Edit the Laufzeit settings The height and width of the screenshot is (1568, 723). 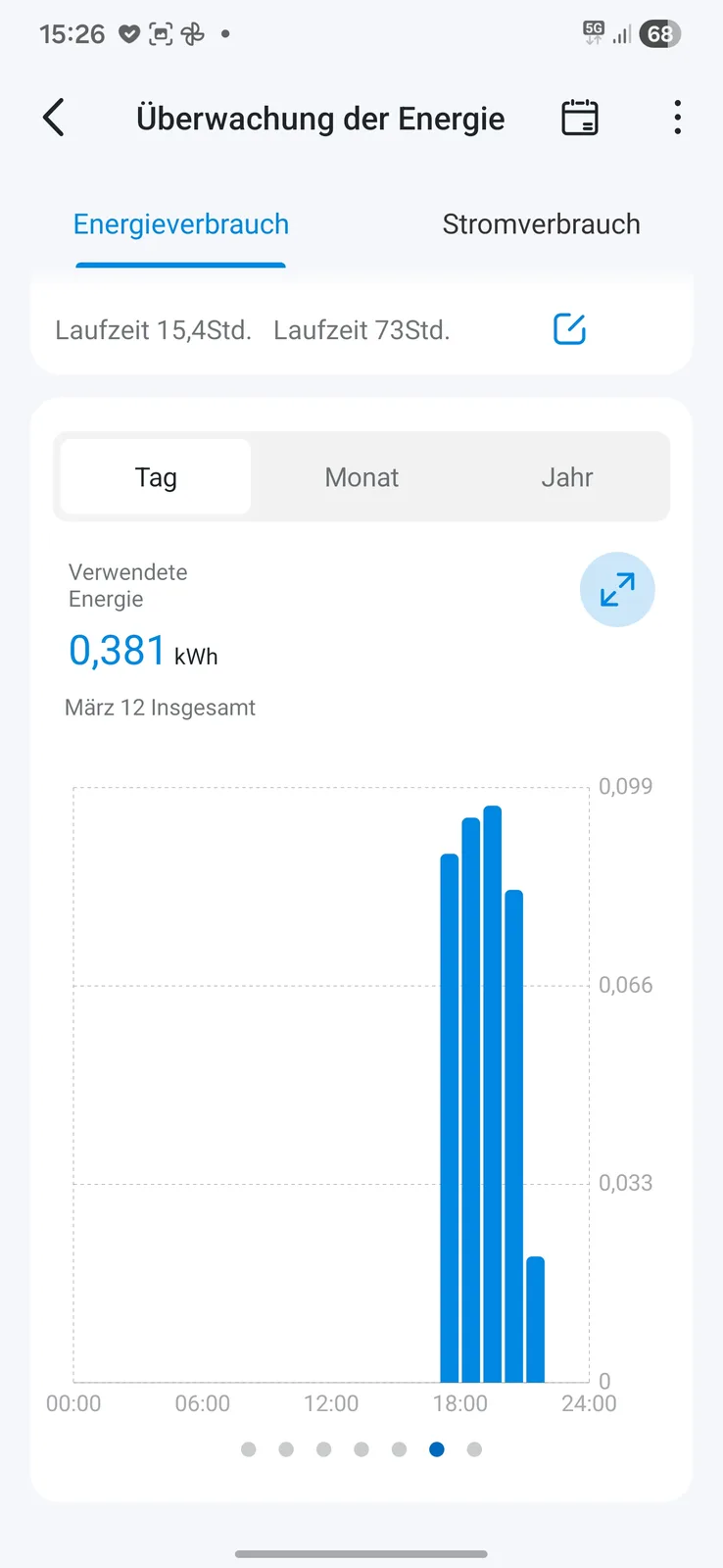point(569,329)
